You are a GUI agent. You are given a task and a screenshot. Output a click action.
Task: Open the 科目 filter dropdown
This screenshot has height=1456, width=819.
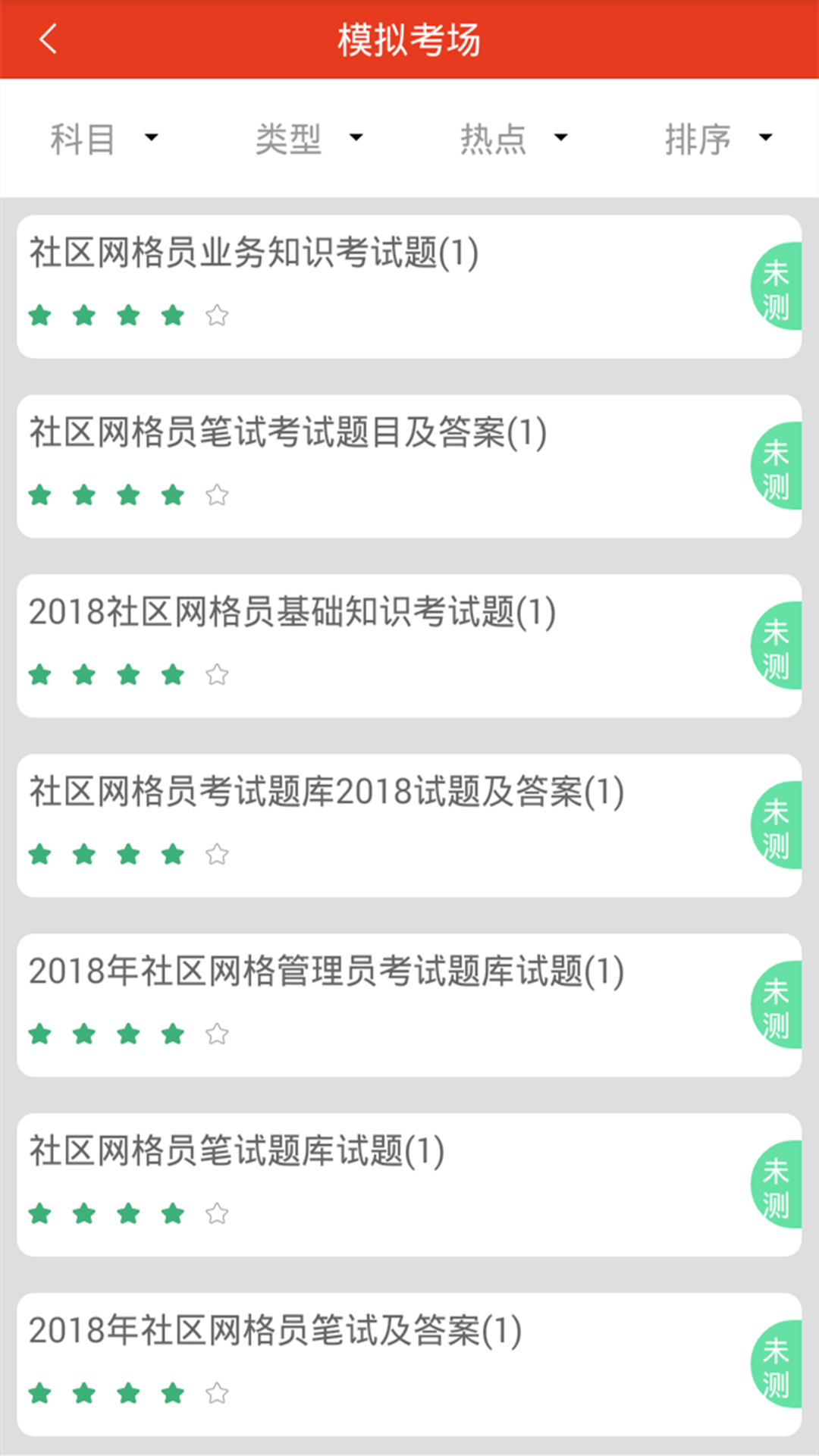102,138
